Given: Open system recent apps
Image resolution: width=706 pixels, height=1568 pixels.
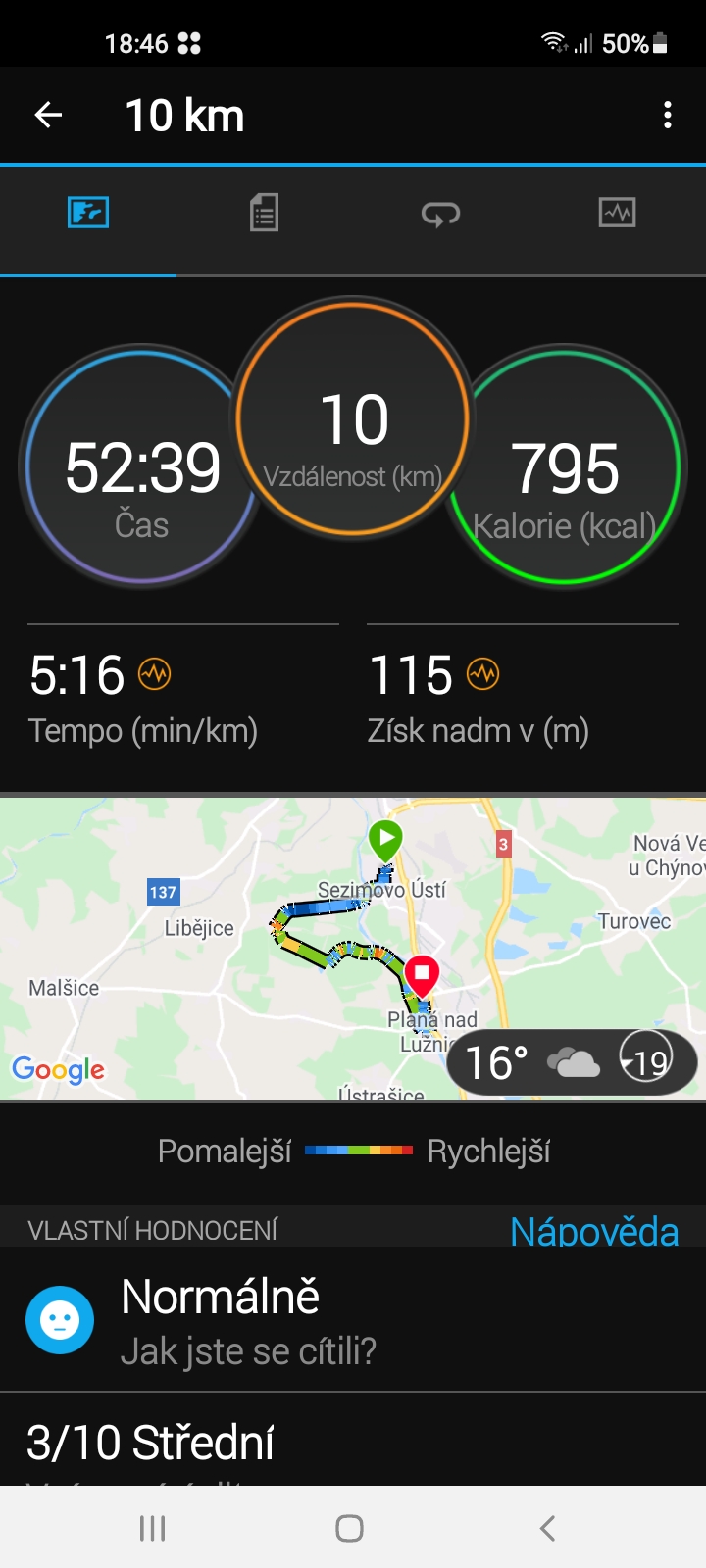Looking at the screenshot, I should [153, 1528].
